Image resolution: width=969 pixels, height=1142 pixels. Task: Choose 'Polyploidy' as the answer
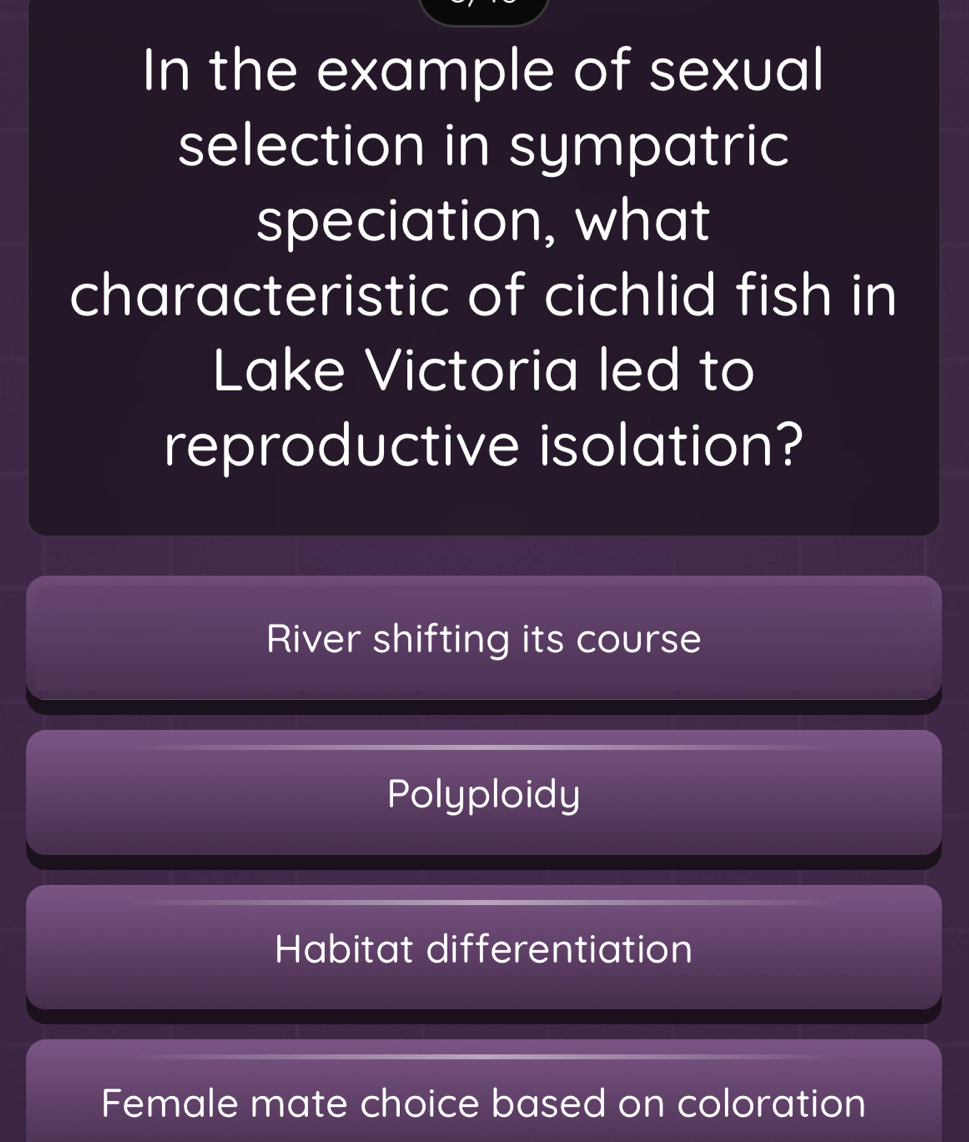pos(484,793)
